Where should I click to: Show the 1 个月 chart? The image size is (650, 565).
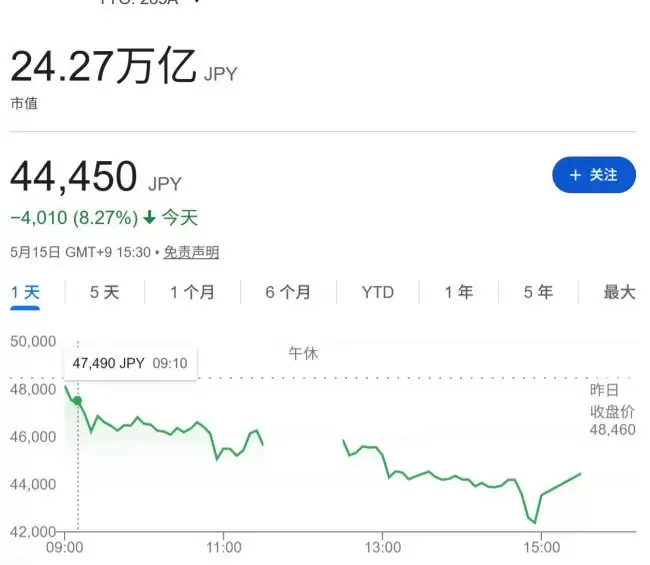pyautogui.click(x=192, y=293)
